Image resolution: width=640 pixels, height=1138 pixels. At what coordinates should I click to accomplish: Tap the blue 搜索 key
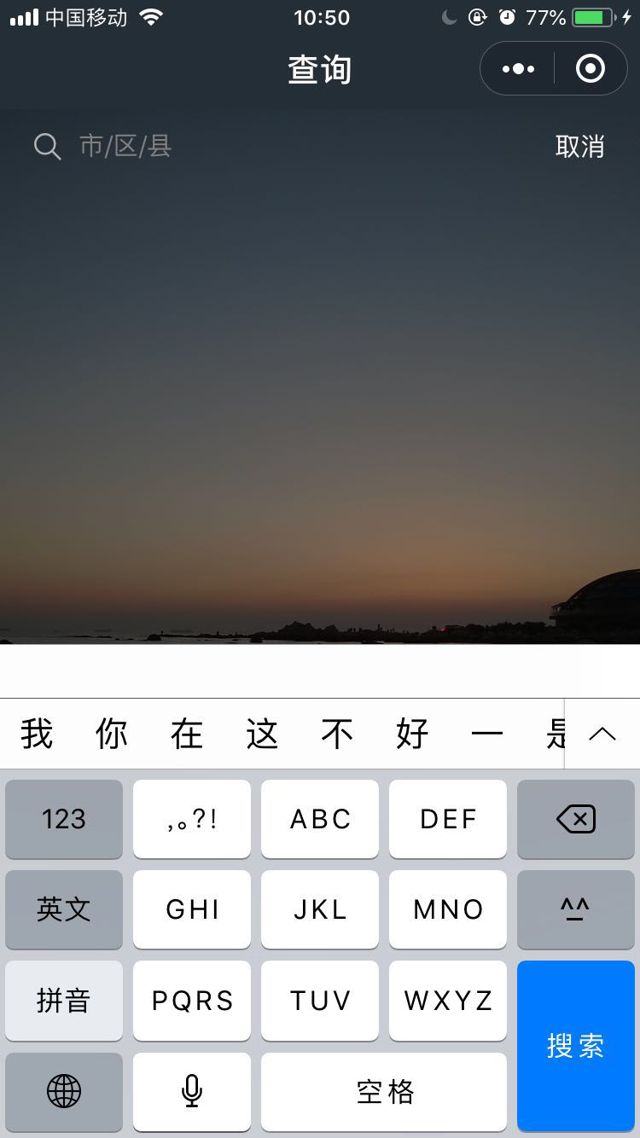point(576,1045)
